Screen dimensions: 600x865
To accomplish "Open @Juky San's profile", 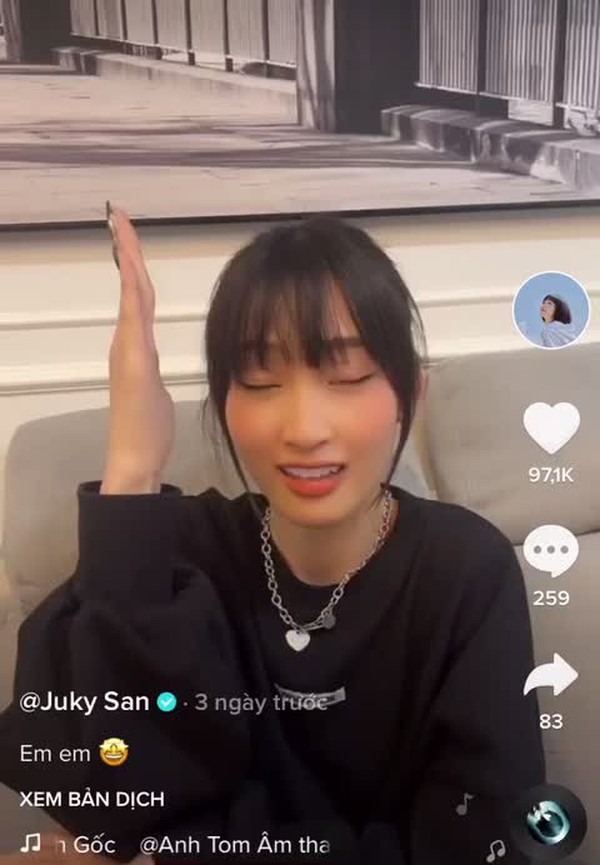I will click(x=84, y=702).
